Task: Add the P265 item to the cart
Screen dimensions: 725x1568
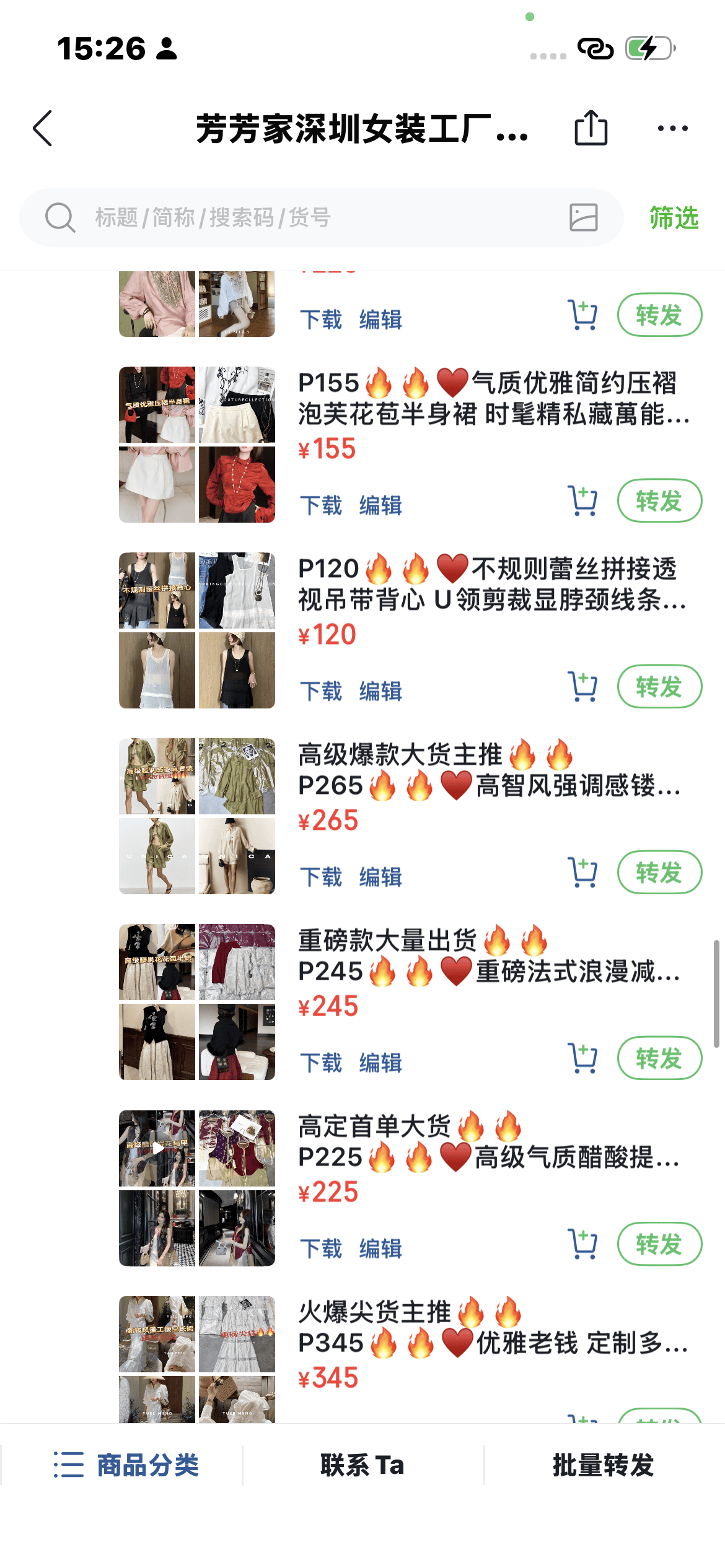Action: pyautogui.click(x=582, y=873)
